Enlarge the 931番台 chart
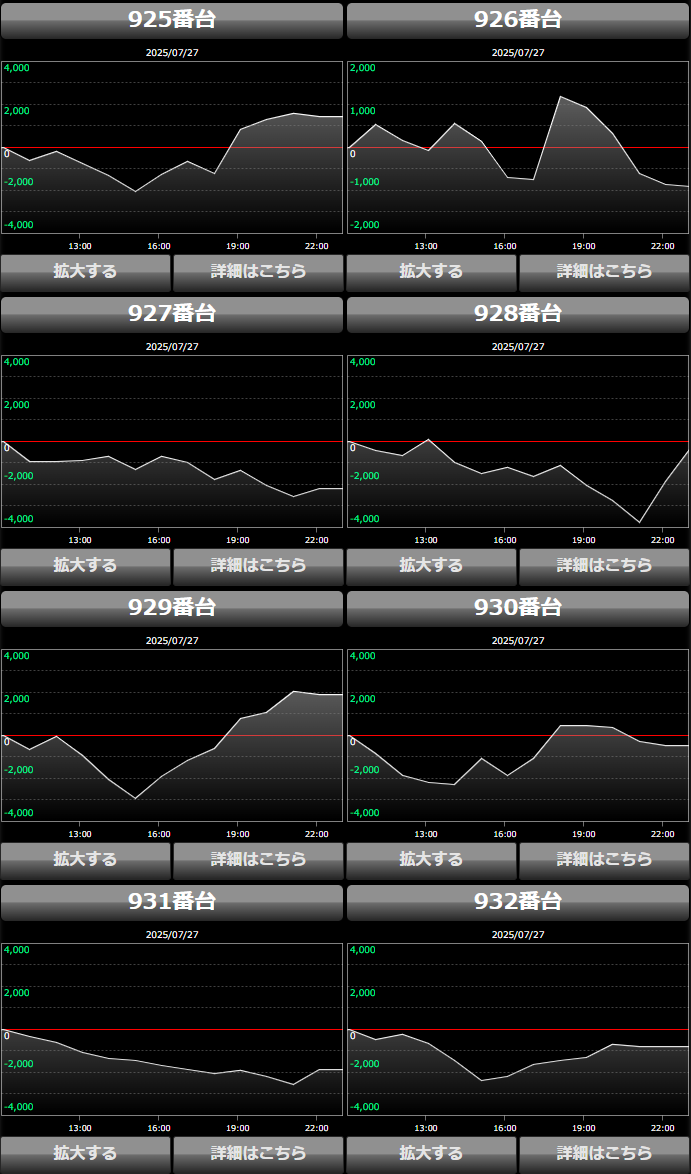The width and height of the screenshot is (691, 1174). 86,1153
